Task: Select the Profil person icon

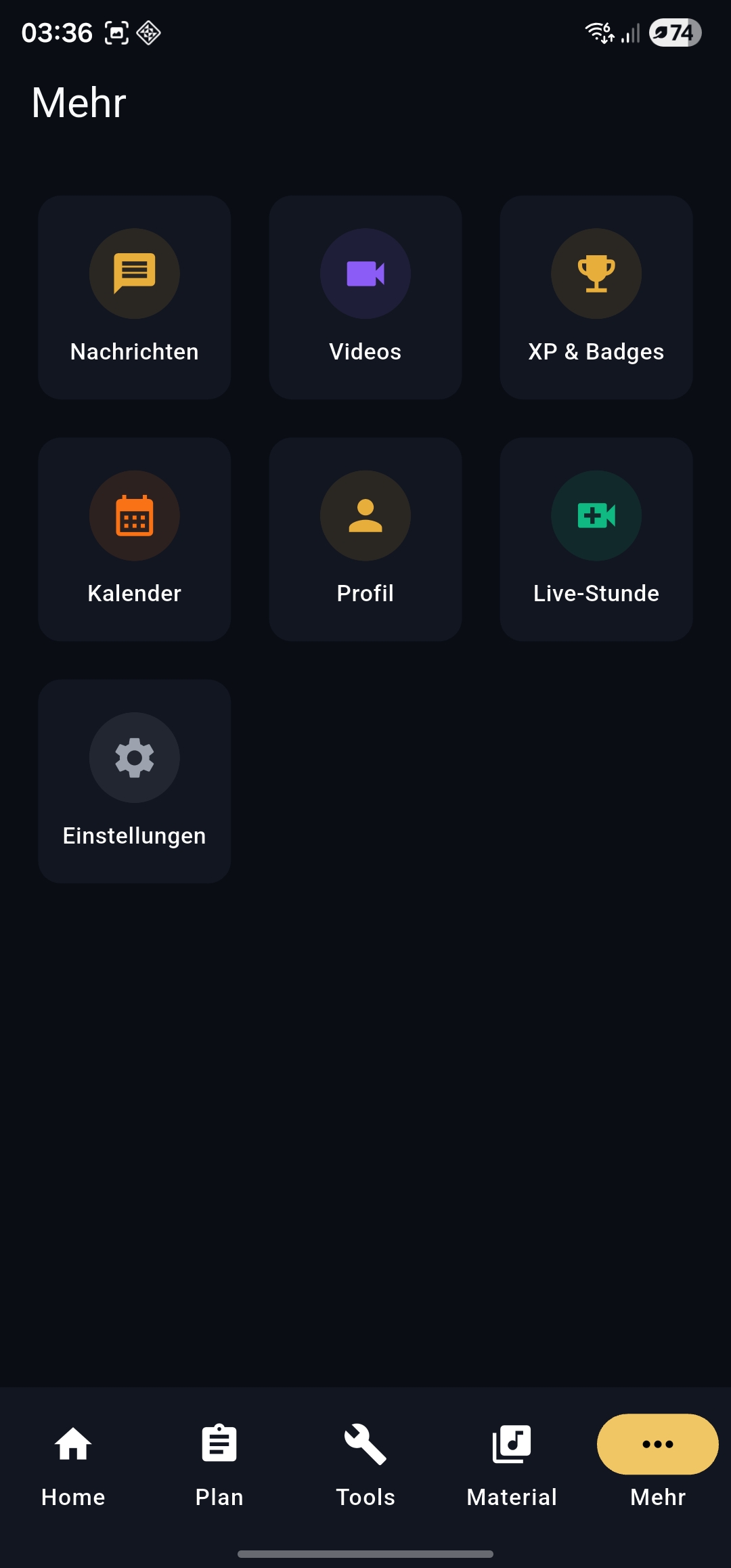Action: point(365,516)
